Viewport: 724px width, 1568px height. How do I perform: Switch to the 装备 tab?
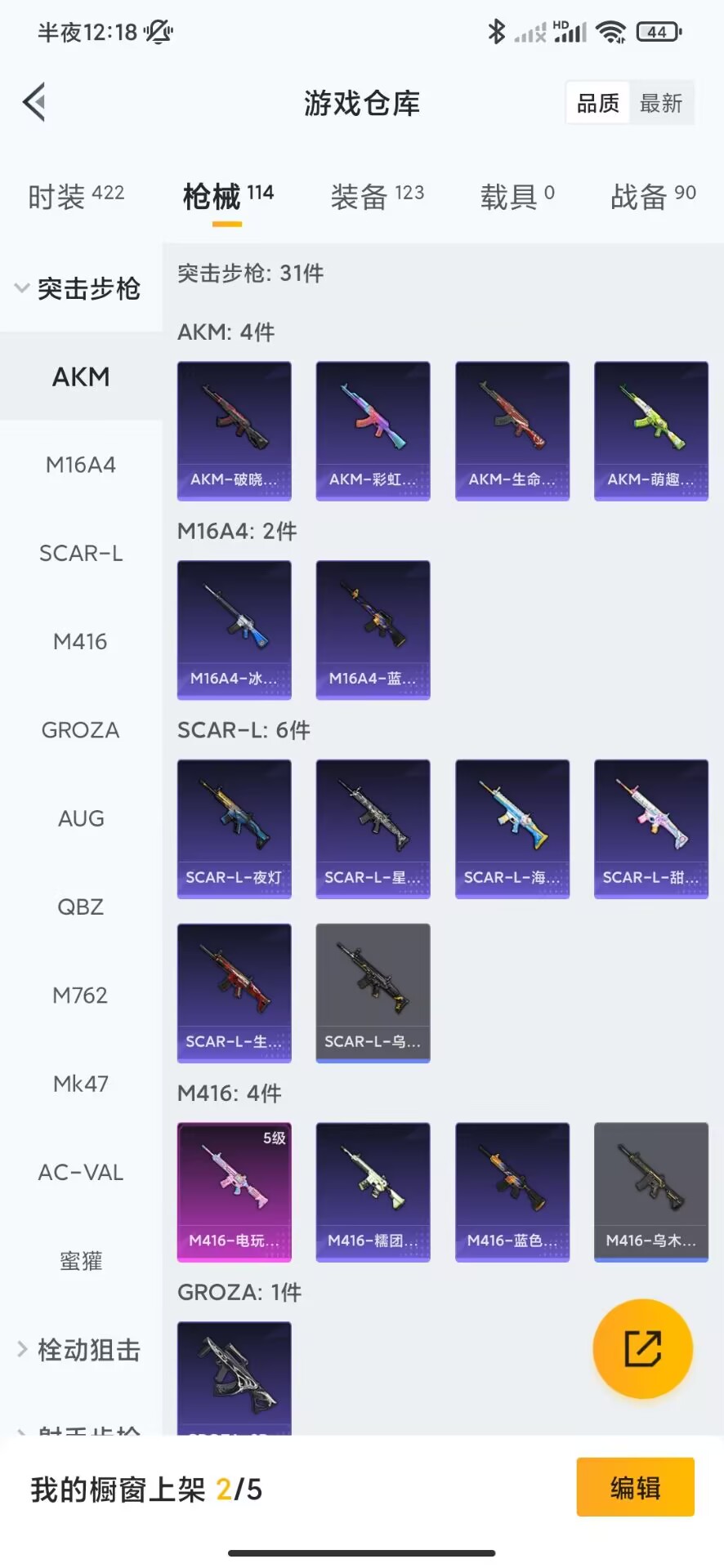point(377,196)
